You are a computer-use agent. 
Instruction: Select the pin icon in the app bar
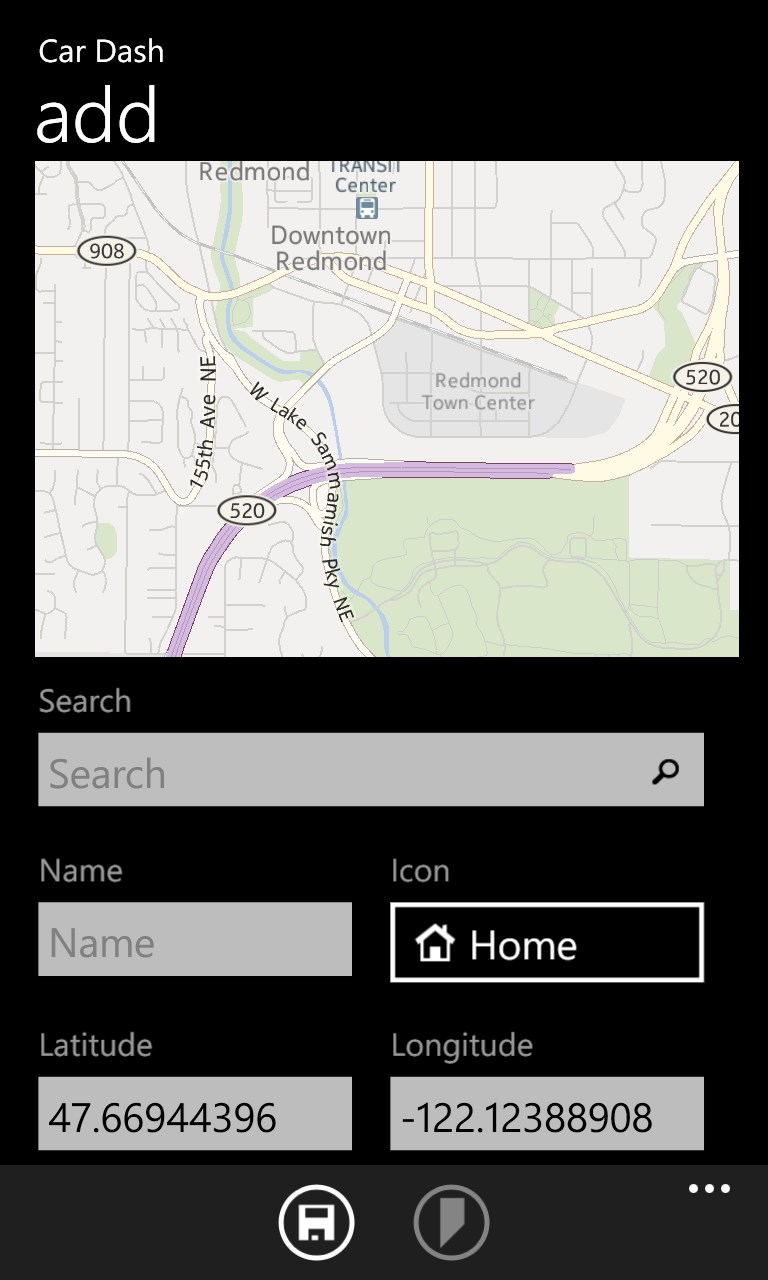pyautogui.click(x=450, y=1221)
